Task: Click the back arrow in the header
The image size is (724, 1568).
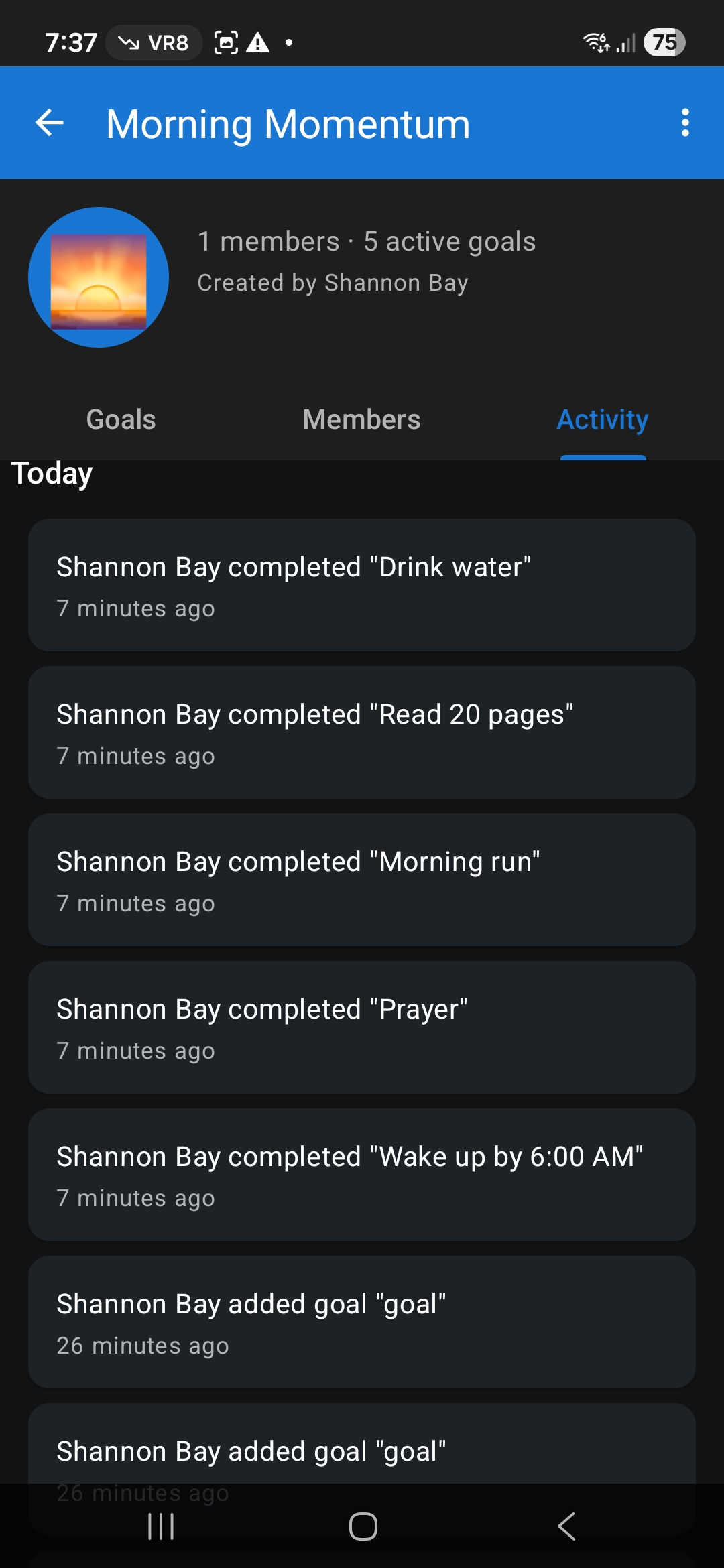Action: point(50,123)
